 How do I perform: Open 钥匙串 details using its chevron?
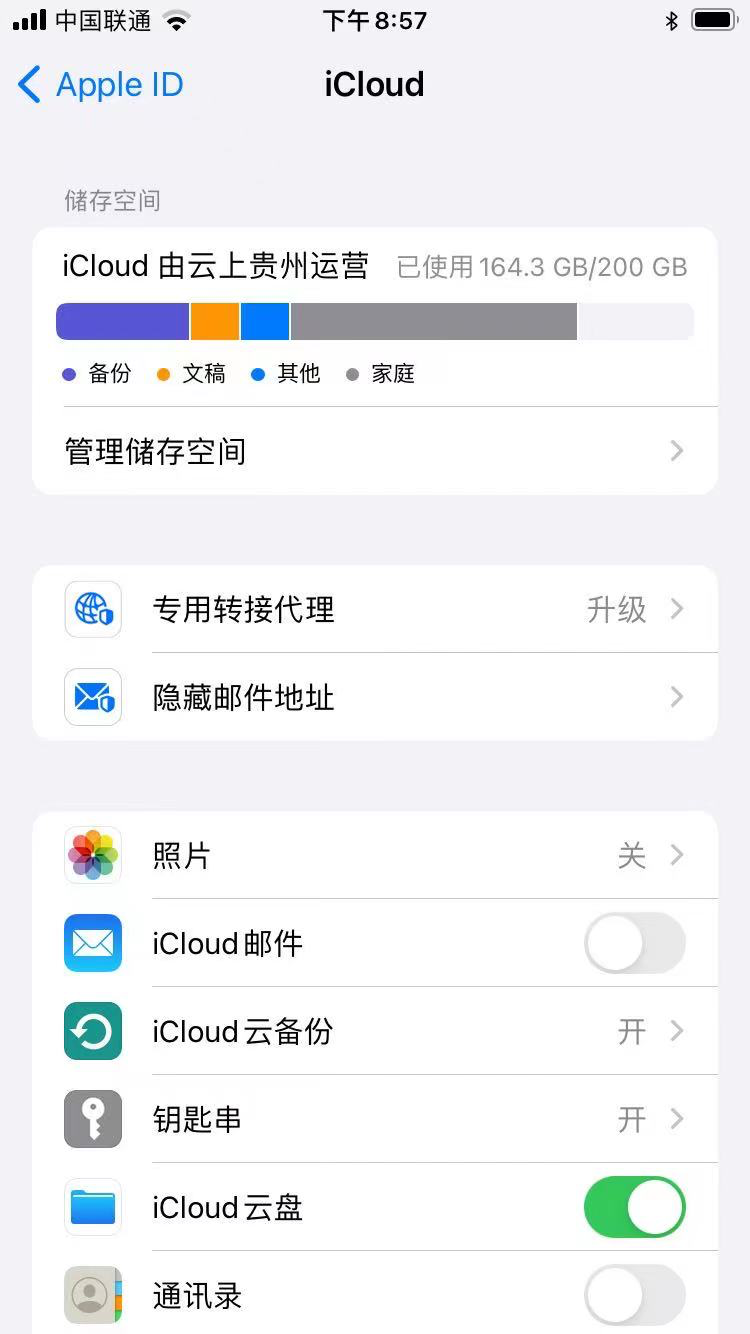click(x=678, y=1119)
